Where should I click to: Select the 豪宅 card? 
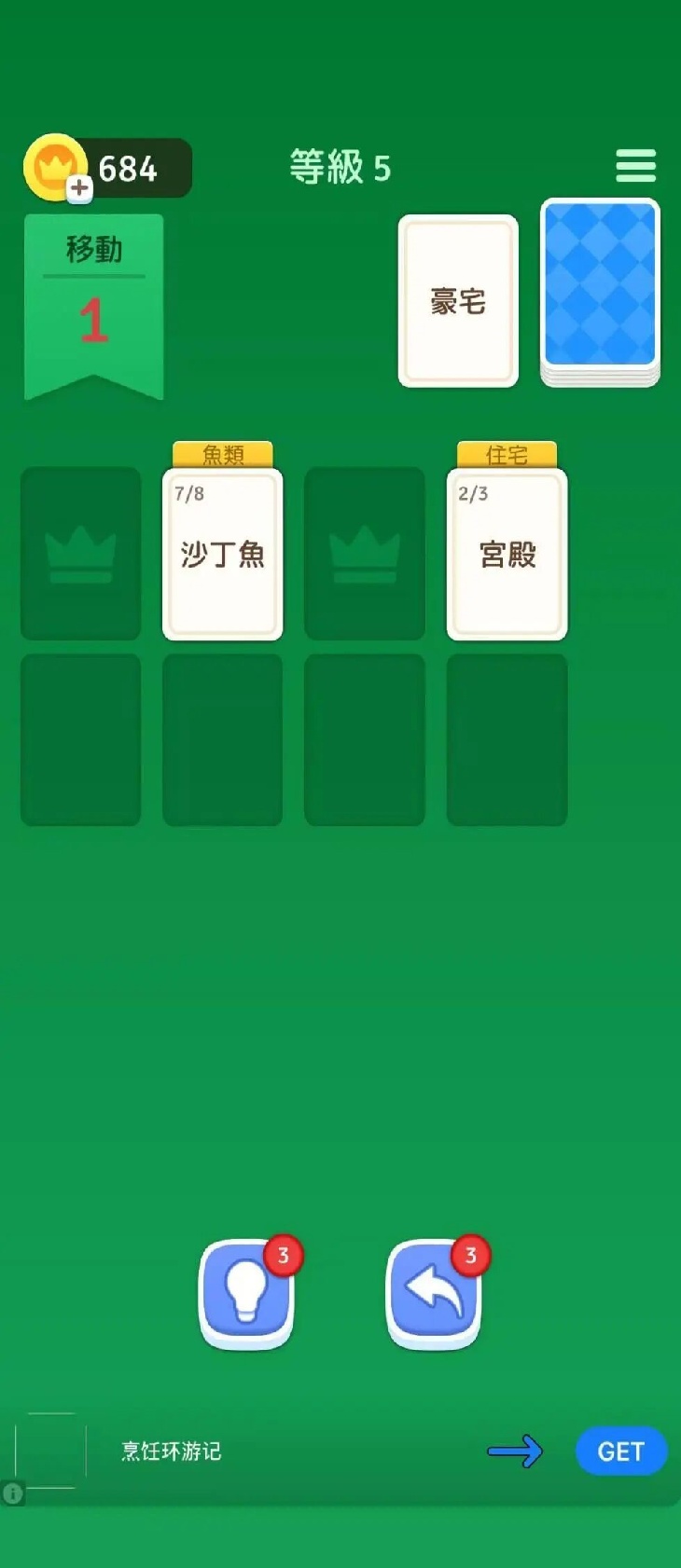point(458,300)
